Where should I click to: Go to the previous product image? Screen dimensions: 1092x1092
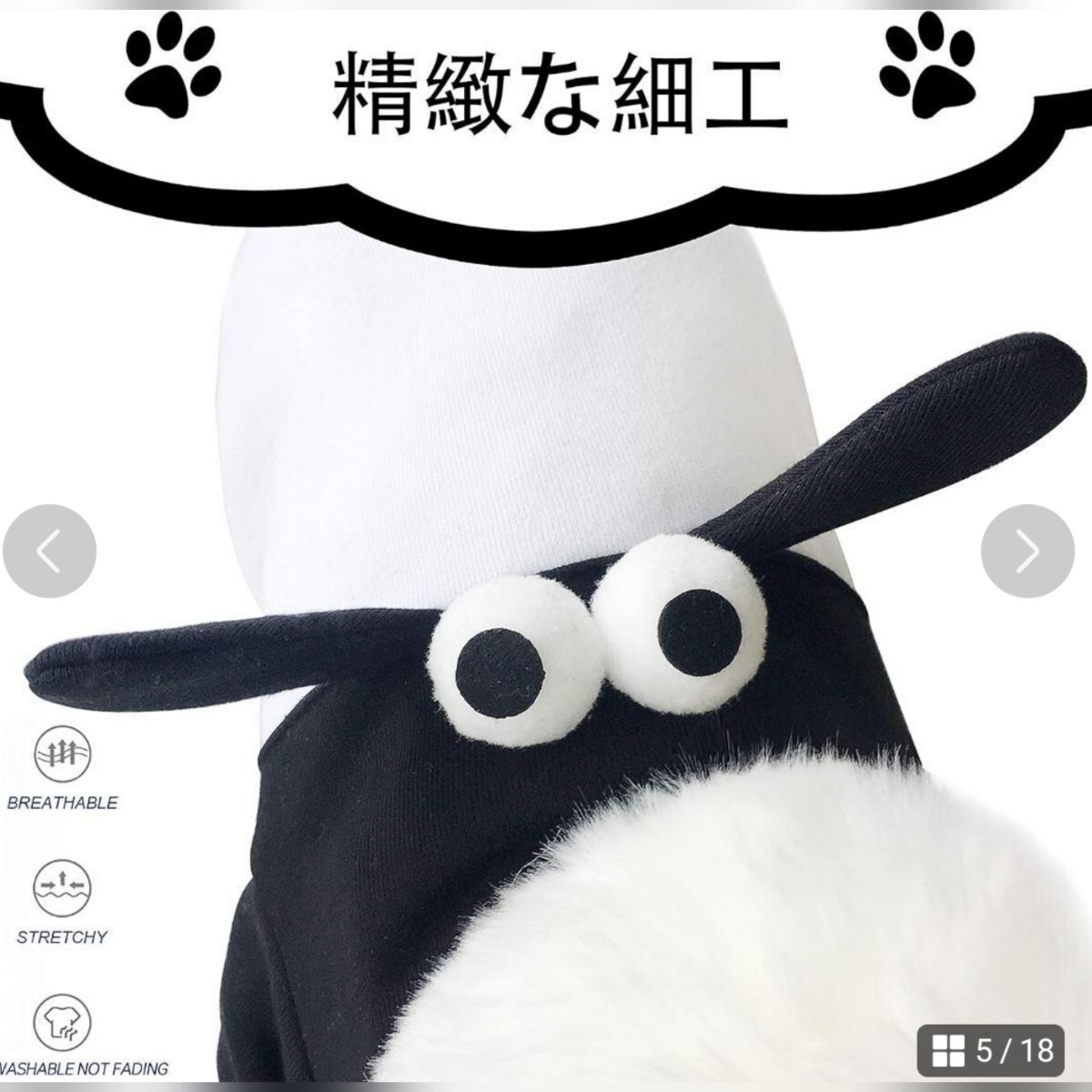click(x=49, y=551)
